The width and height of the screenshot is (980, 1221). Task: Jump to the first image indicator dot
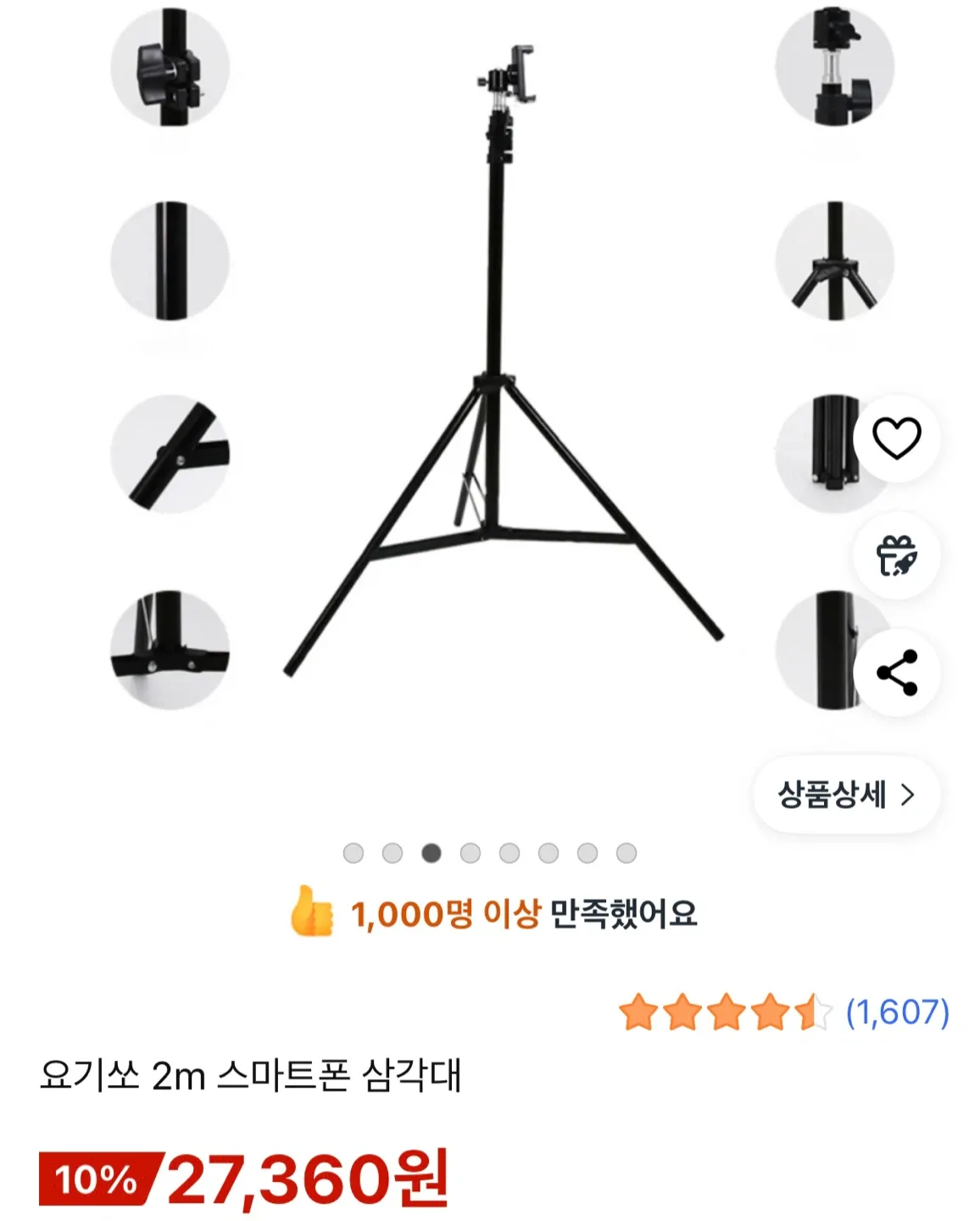point(354,853)
